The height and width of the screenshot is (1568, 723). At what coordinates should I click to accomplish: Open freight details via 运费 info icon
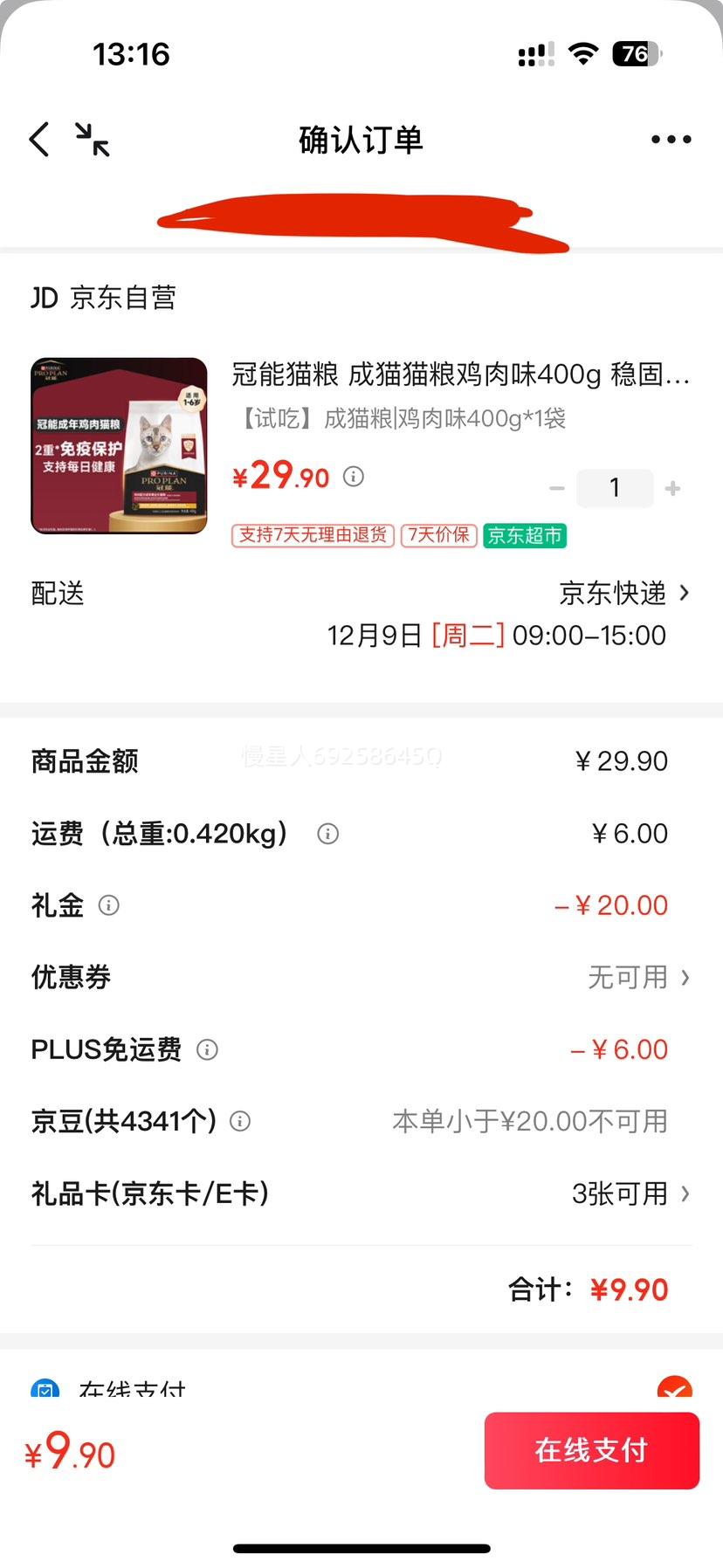[x=327, y=834]
